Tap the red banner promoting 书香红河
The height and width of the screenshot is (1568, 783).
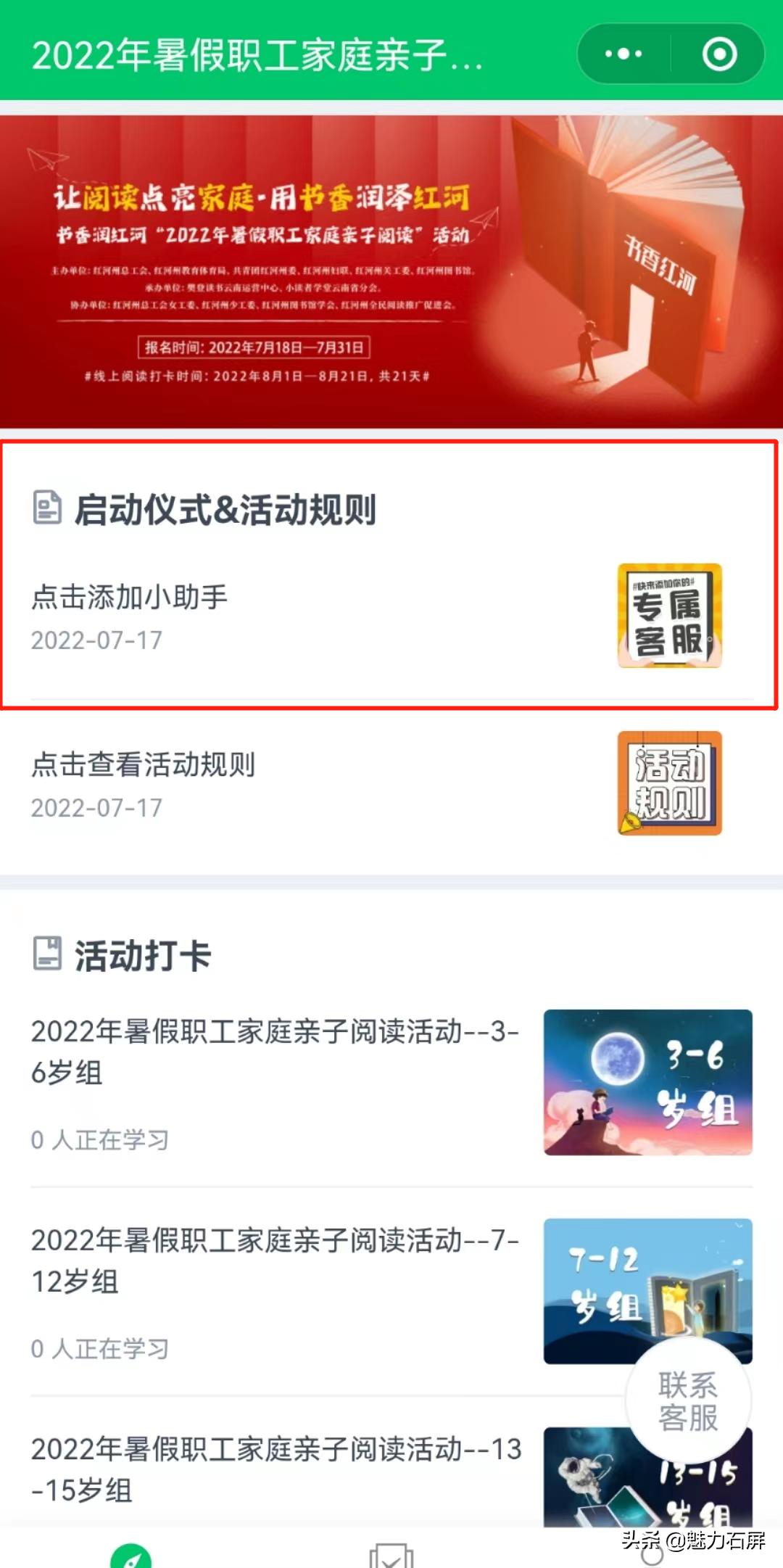[x=391, y=268]
